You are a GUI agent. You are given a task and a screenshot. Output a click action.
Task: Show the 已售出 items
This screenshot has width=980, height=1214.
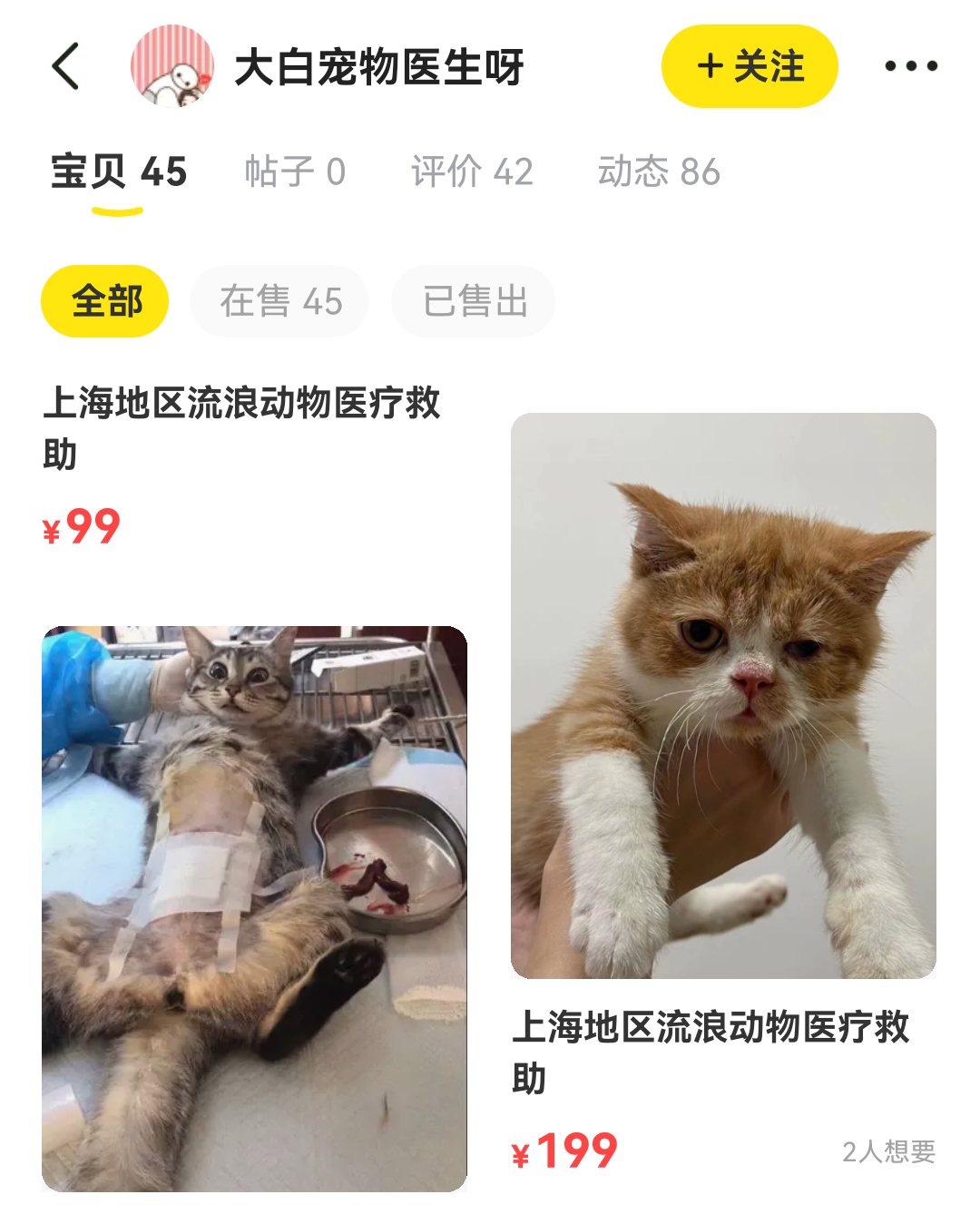pos(474,301)
